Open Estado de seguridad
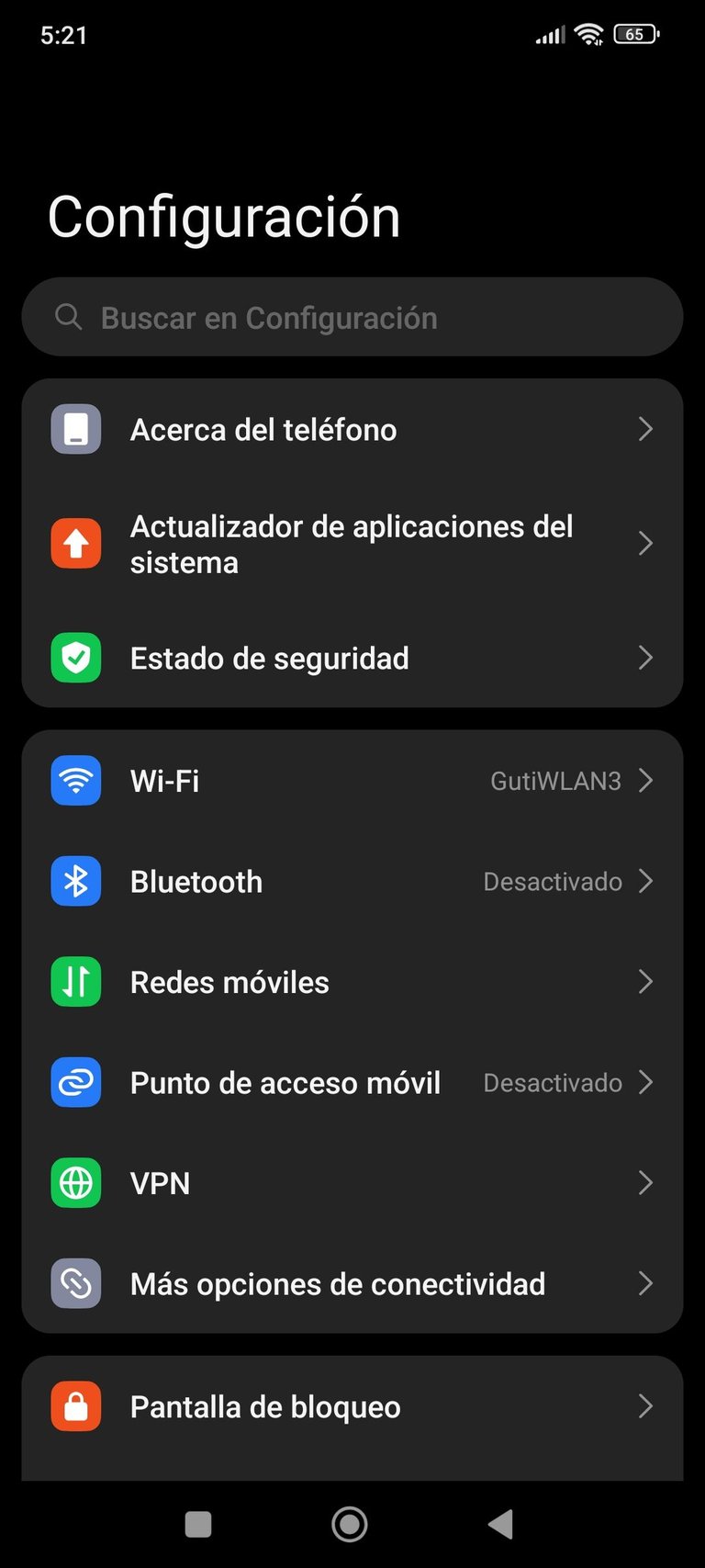 coord(352,658)
